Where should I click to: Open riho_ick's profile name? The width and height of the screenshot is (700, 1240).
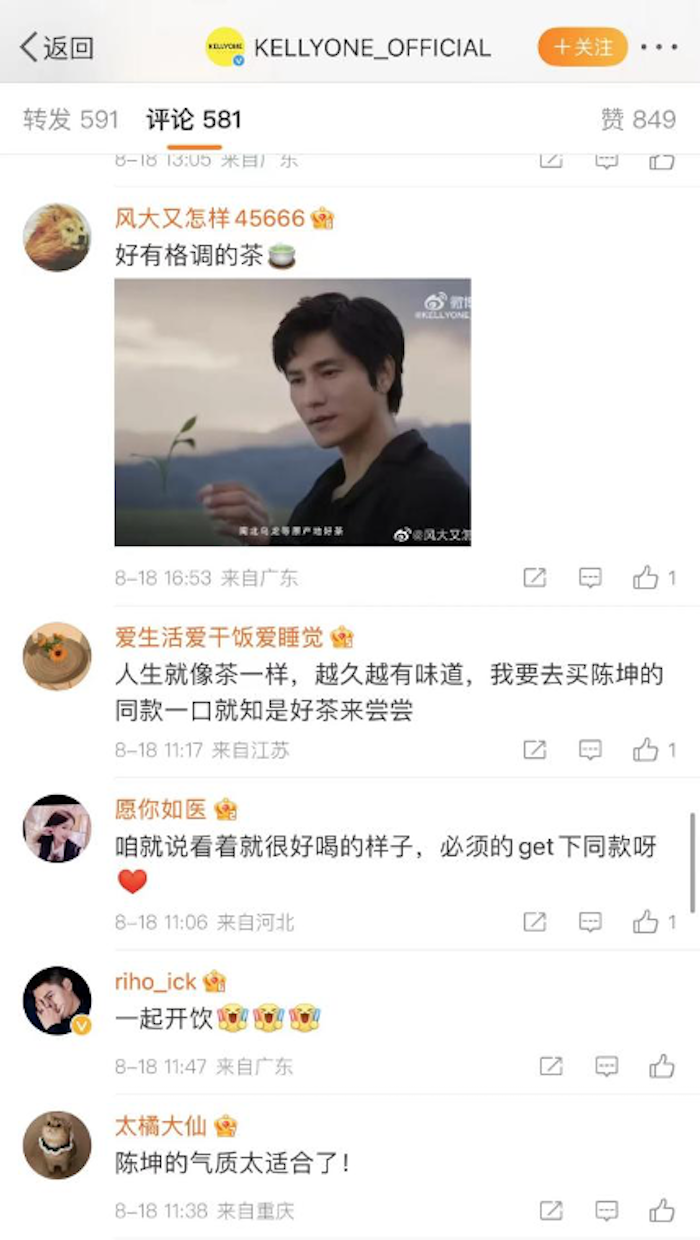coord(155,982)
